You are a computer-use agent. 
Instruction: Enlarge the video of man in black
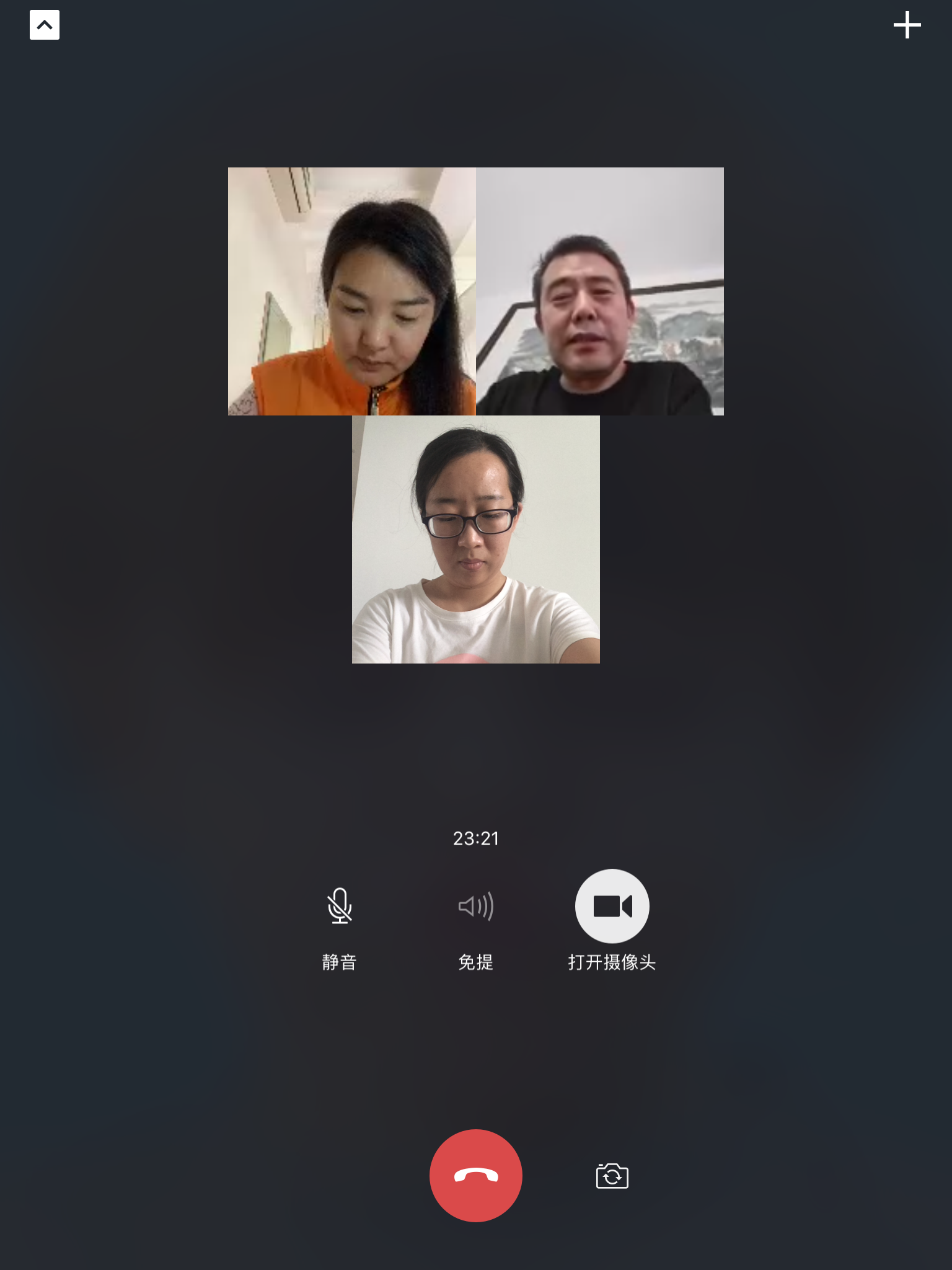click(x=600, y=291)
